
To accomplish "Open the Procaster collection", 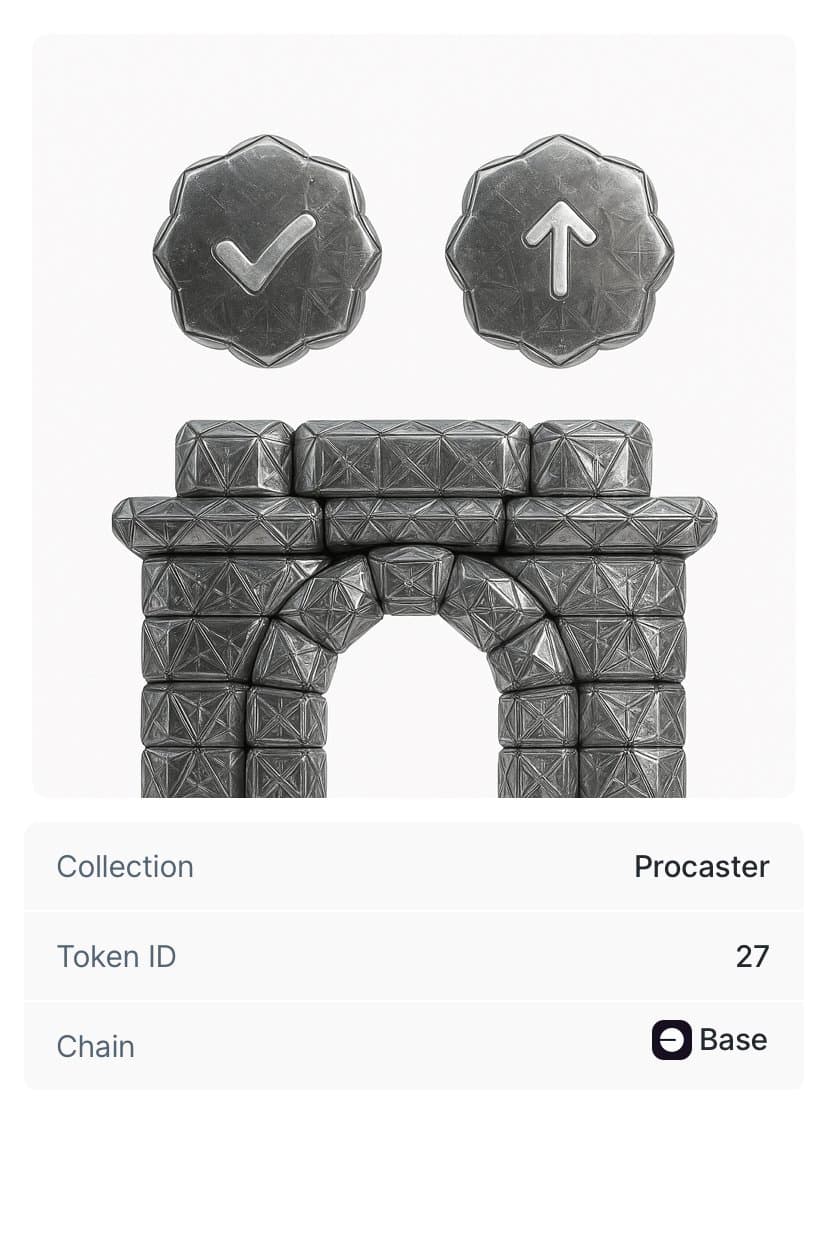I will click(x=701, y=866).
